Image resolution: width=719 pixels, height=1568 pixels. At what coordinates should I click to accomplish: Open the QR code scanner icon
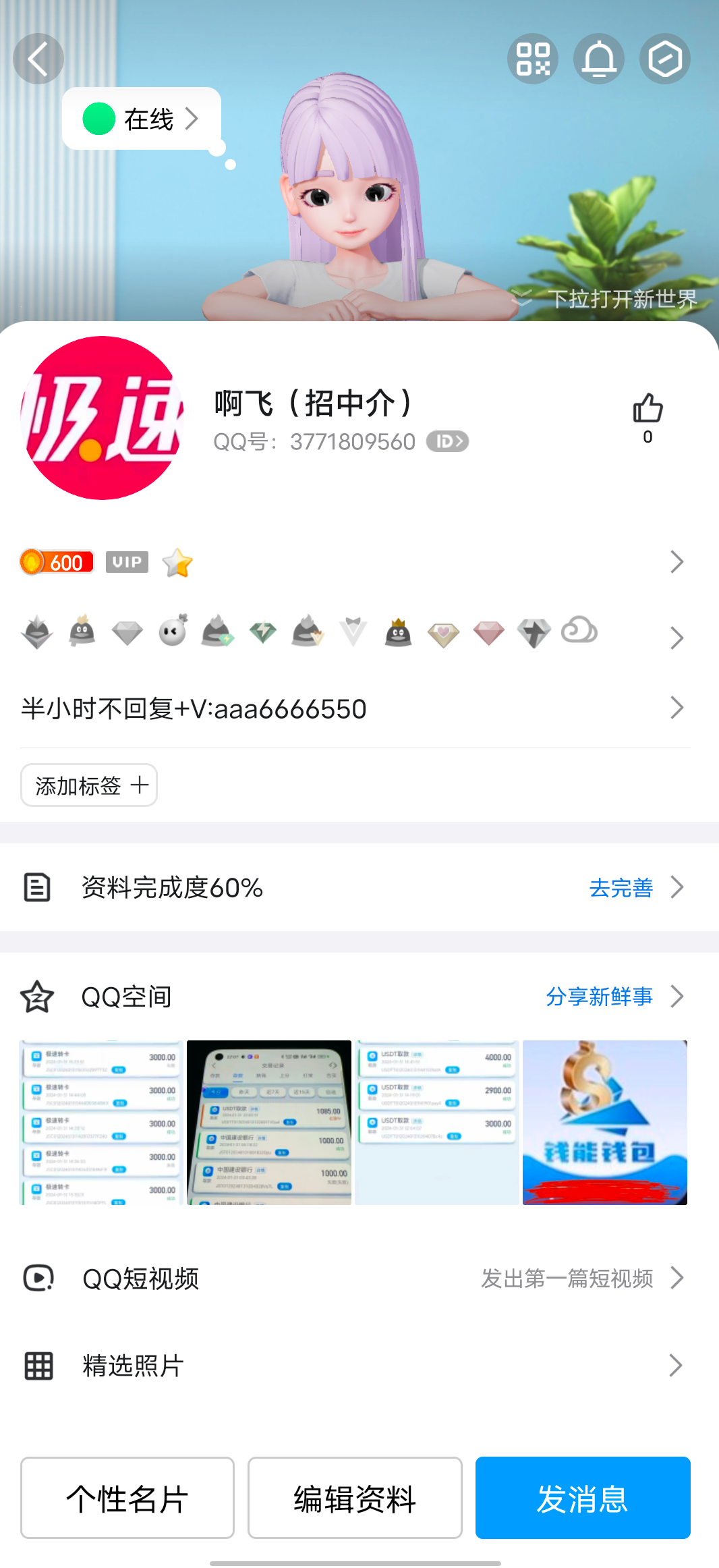click(x=532, y=59)
